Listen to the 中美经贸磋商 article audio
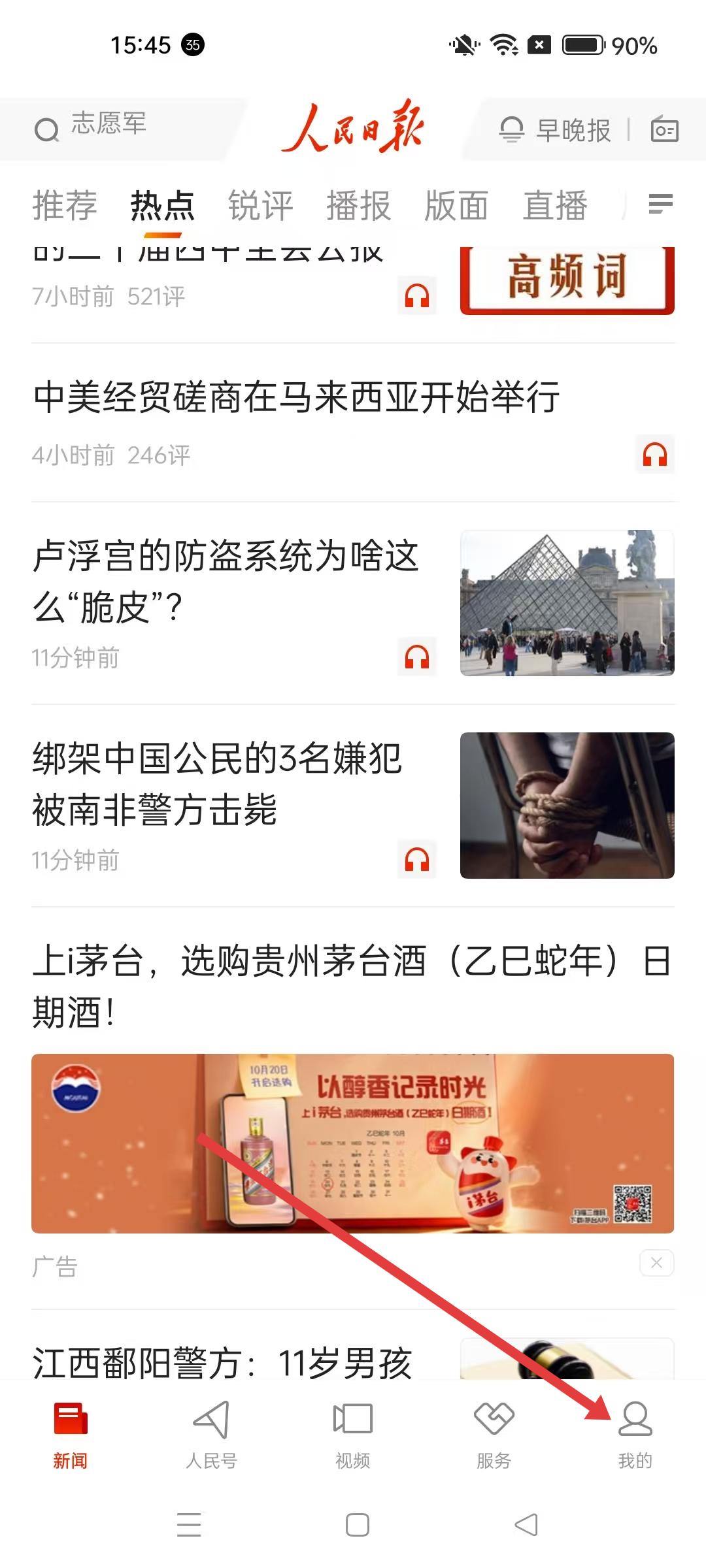706x1568 pixels. tap(654, 454)
